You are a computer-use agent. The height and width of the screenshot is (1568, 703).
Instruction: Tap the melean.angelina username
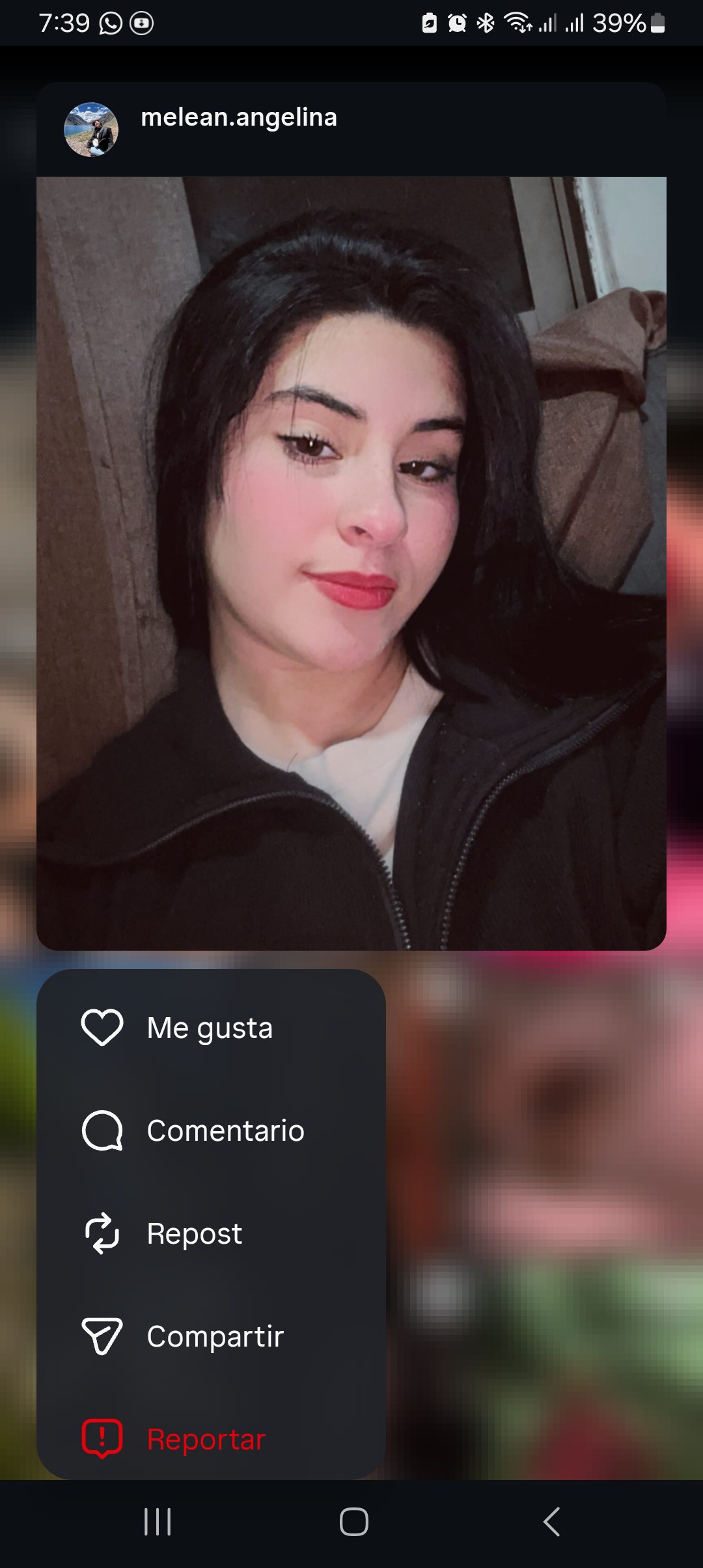(x=239, y=118)
